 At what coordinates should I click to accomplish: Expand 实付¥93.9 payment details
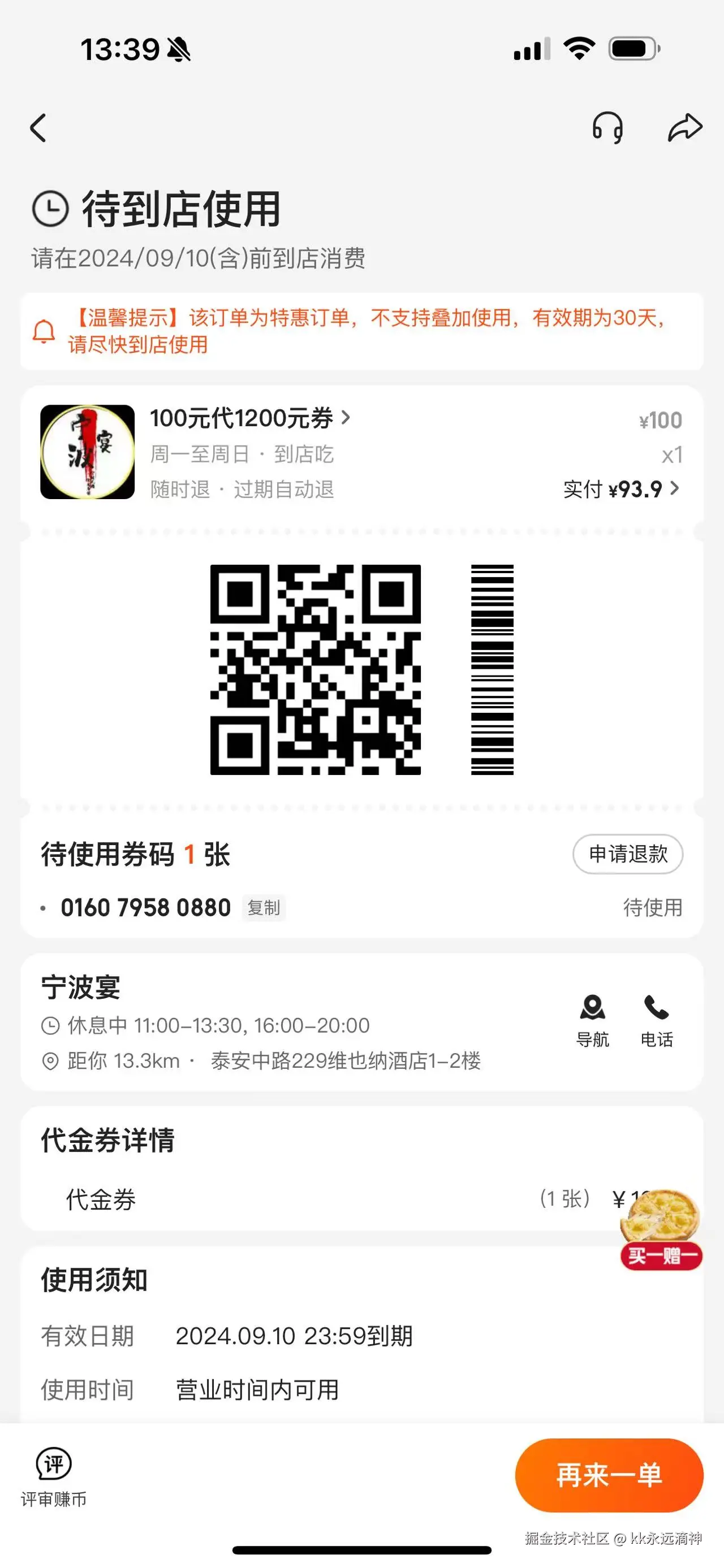point(615,489)
